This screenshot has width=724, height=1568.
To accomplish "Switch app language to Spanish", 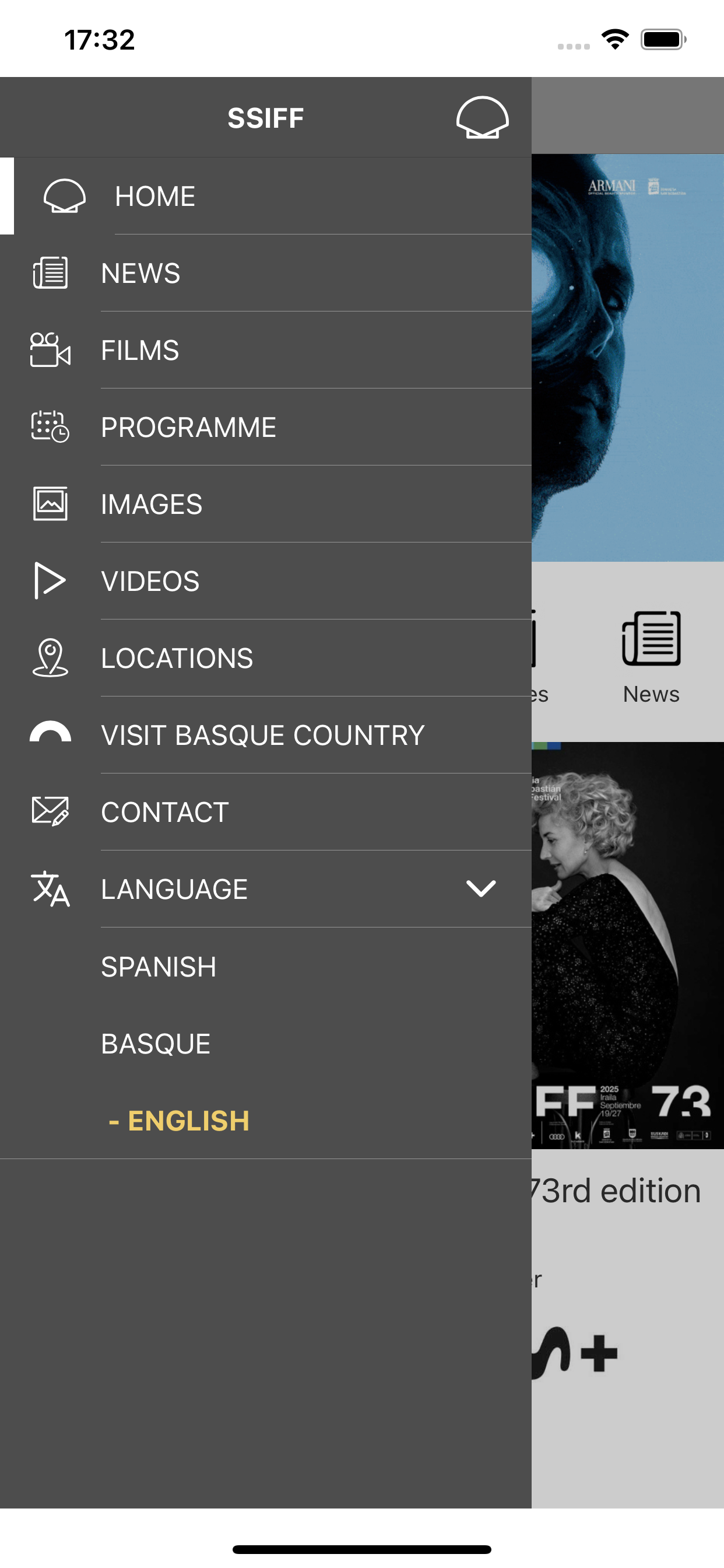I will pos(266,967).
